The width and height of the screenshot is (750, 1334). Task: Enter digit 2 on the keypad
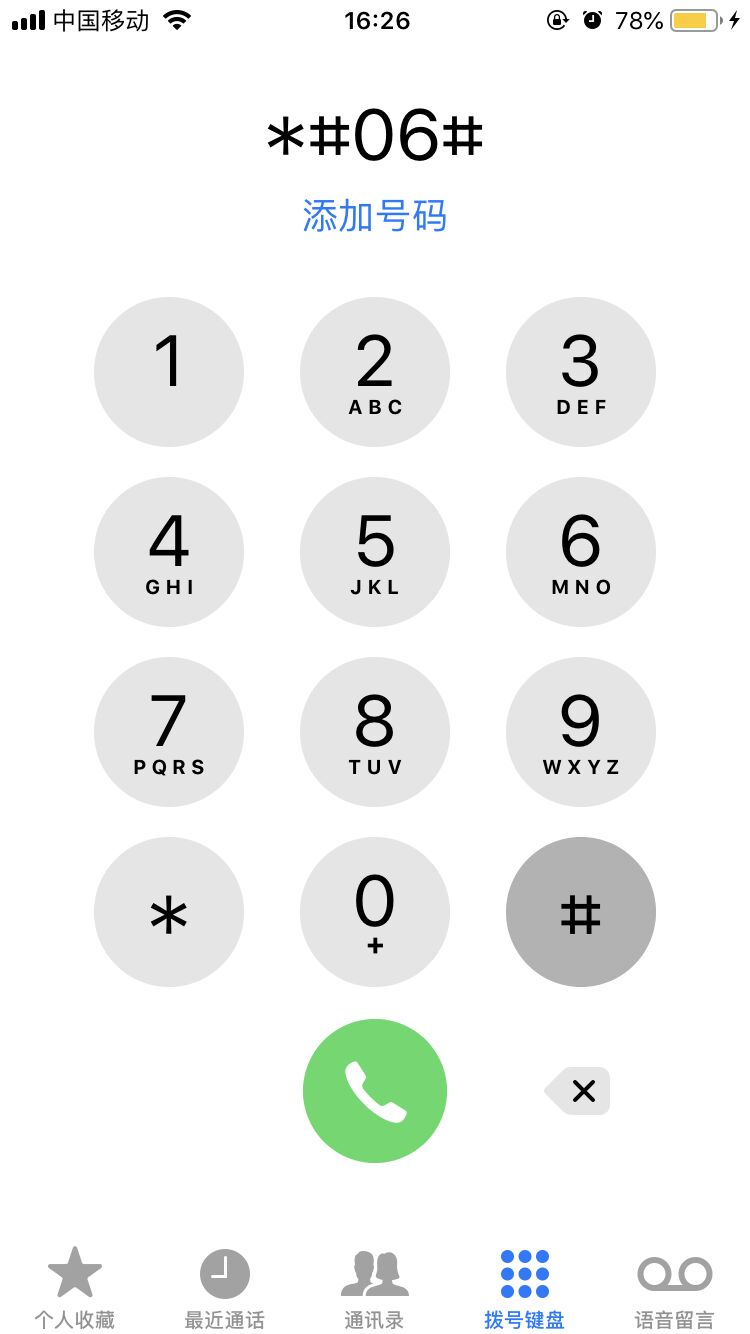(375, 372)
